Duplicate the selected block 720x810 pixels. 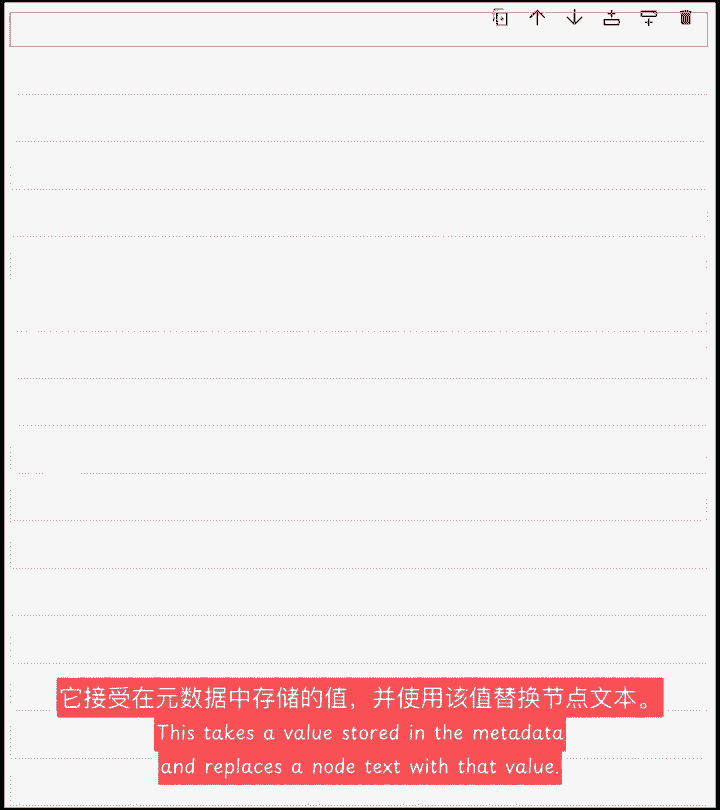point(501,17)
